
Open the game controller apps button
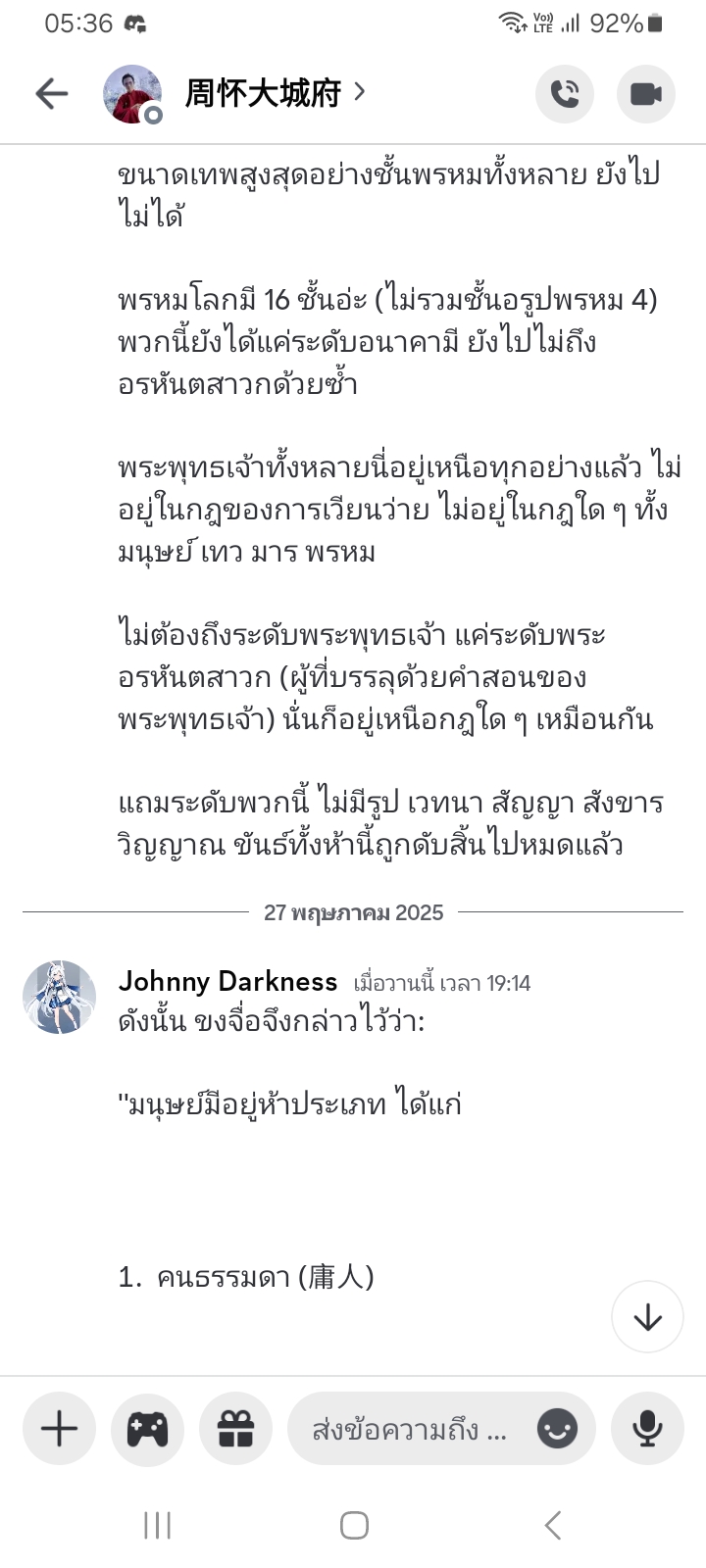tap(147, 1429)
